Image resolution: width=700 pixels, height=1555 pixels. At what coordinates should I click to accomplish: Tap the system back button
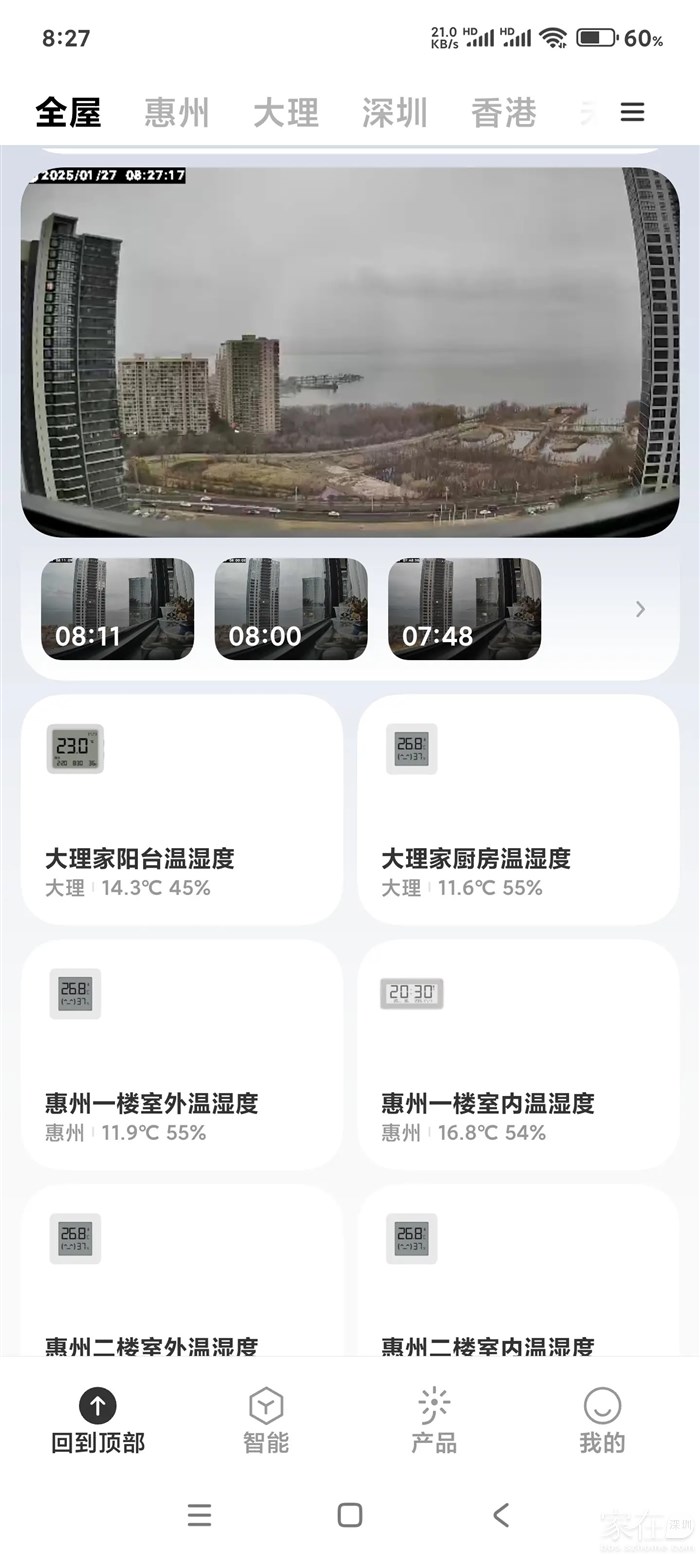click(x=501, y=1515)
